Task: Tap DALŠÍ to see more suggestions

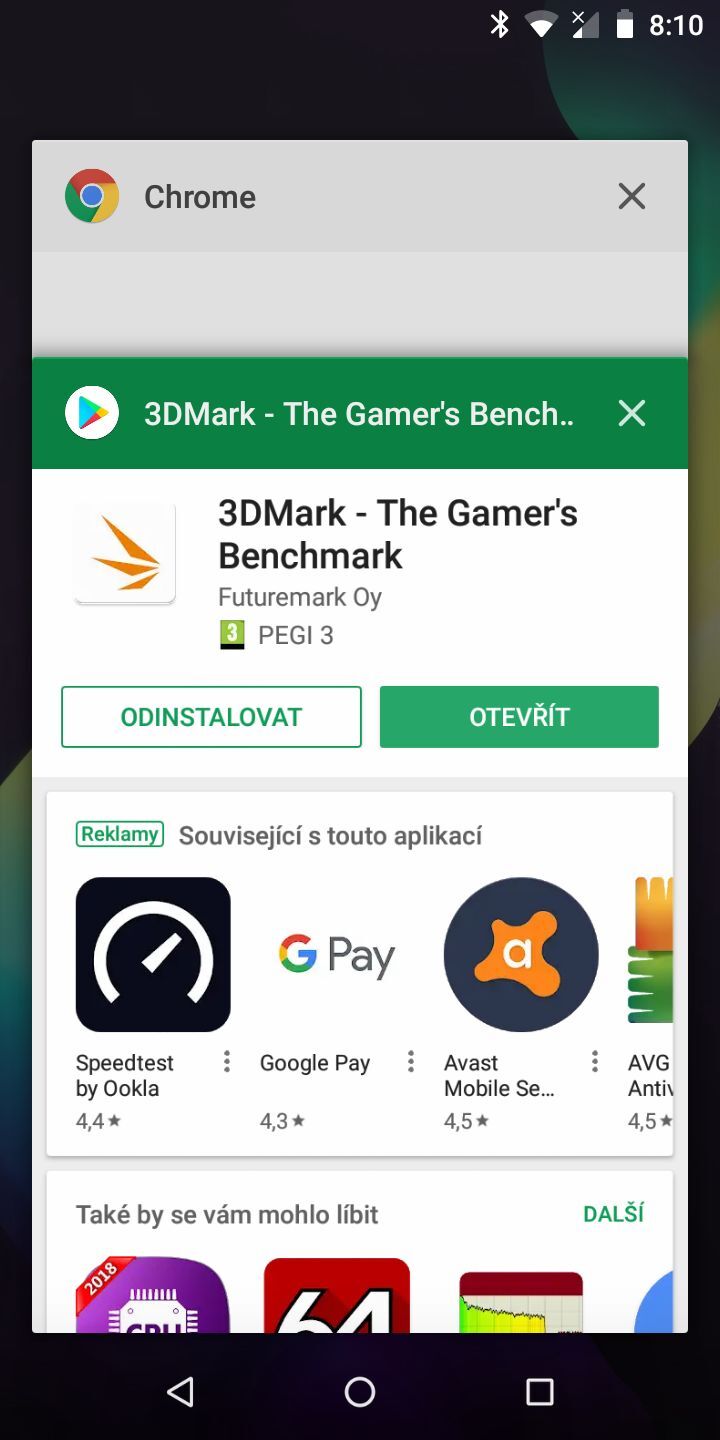Action: pyautogui.click(x=613, y=1214)
